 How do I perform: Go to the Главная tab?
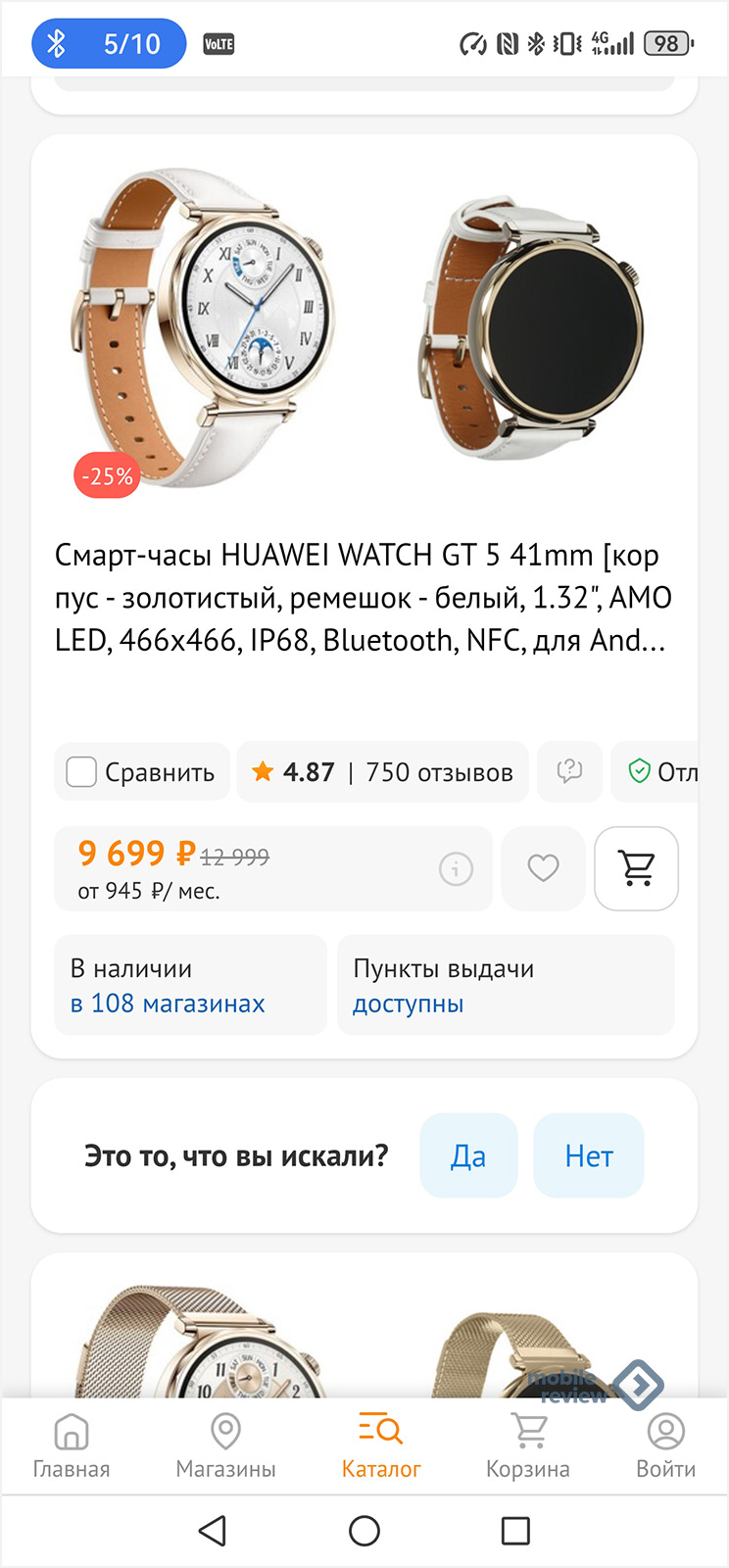click(x=72, y=1445)
